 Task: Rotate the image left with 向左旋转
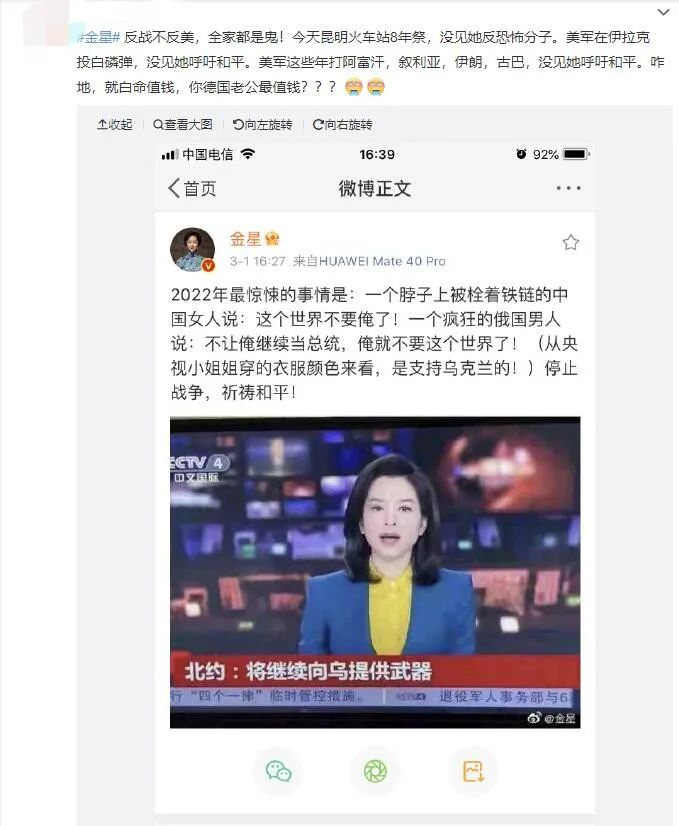click(262, 125)
